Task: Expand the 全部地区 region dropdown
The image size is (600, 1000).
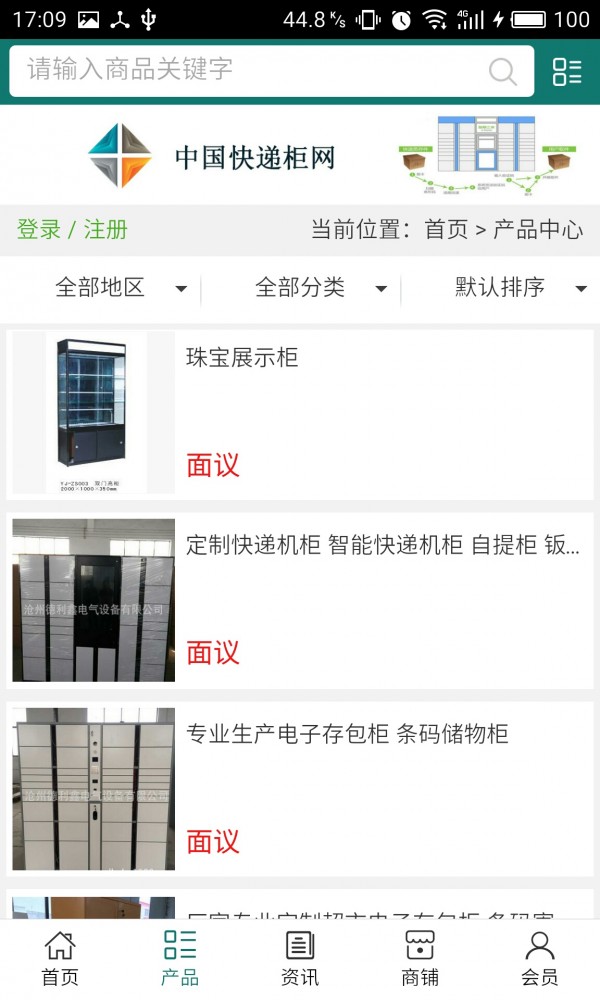Action: click(120, 288)
